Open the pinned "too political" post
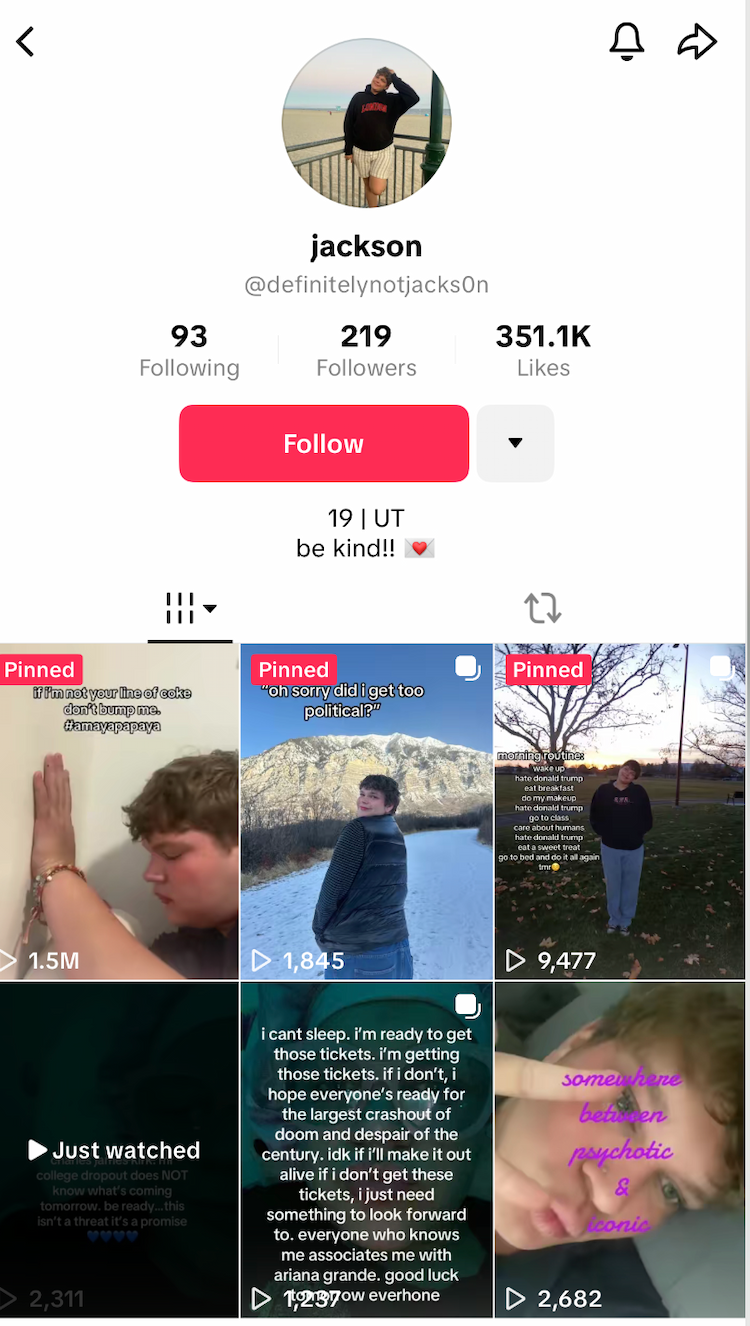 (366, 812)
